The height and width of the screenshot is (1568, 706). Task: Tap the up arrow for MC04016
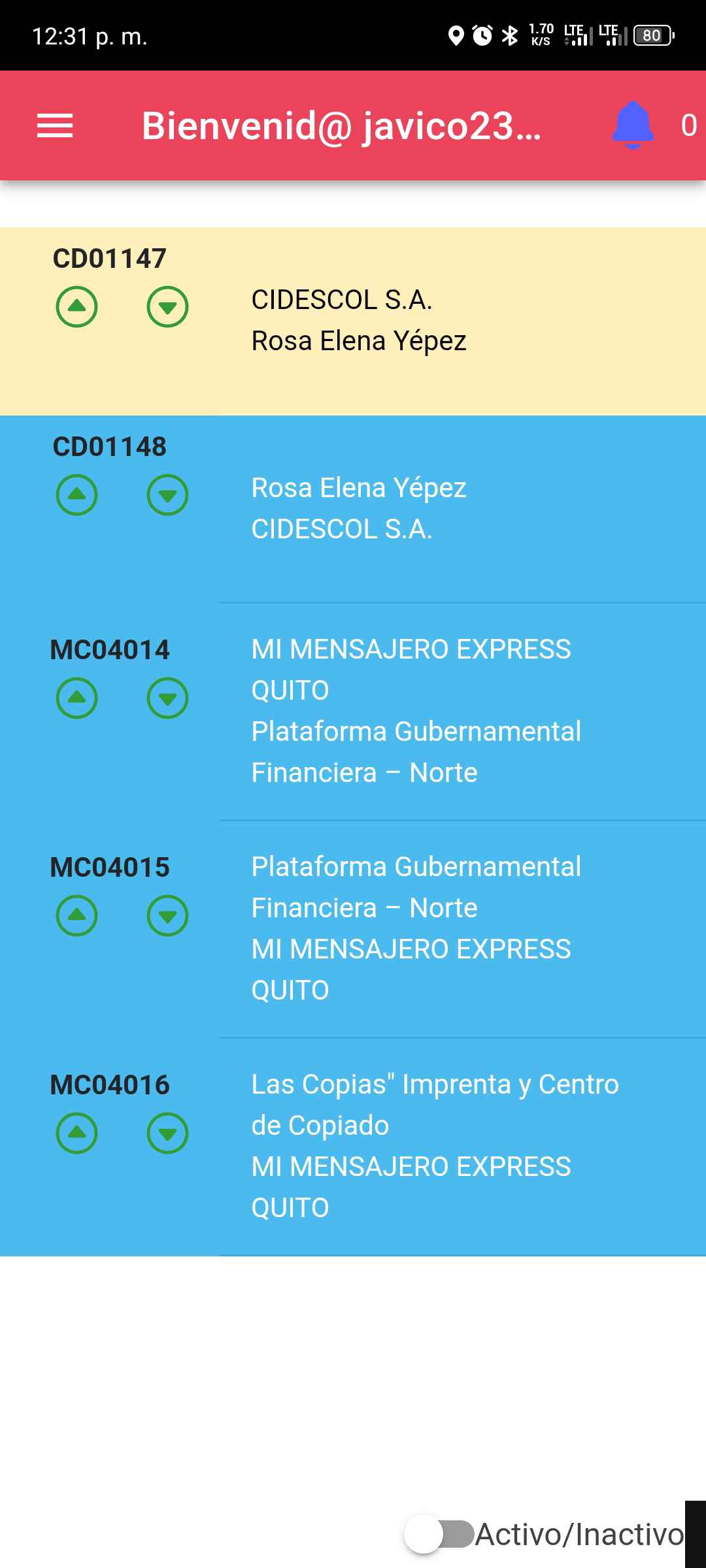click(77, 1133)
